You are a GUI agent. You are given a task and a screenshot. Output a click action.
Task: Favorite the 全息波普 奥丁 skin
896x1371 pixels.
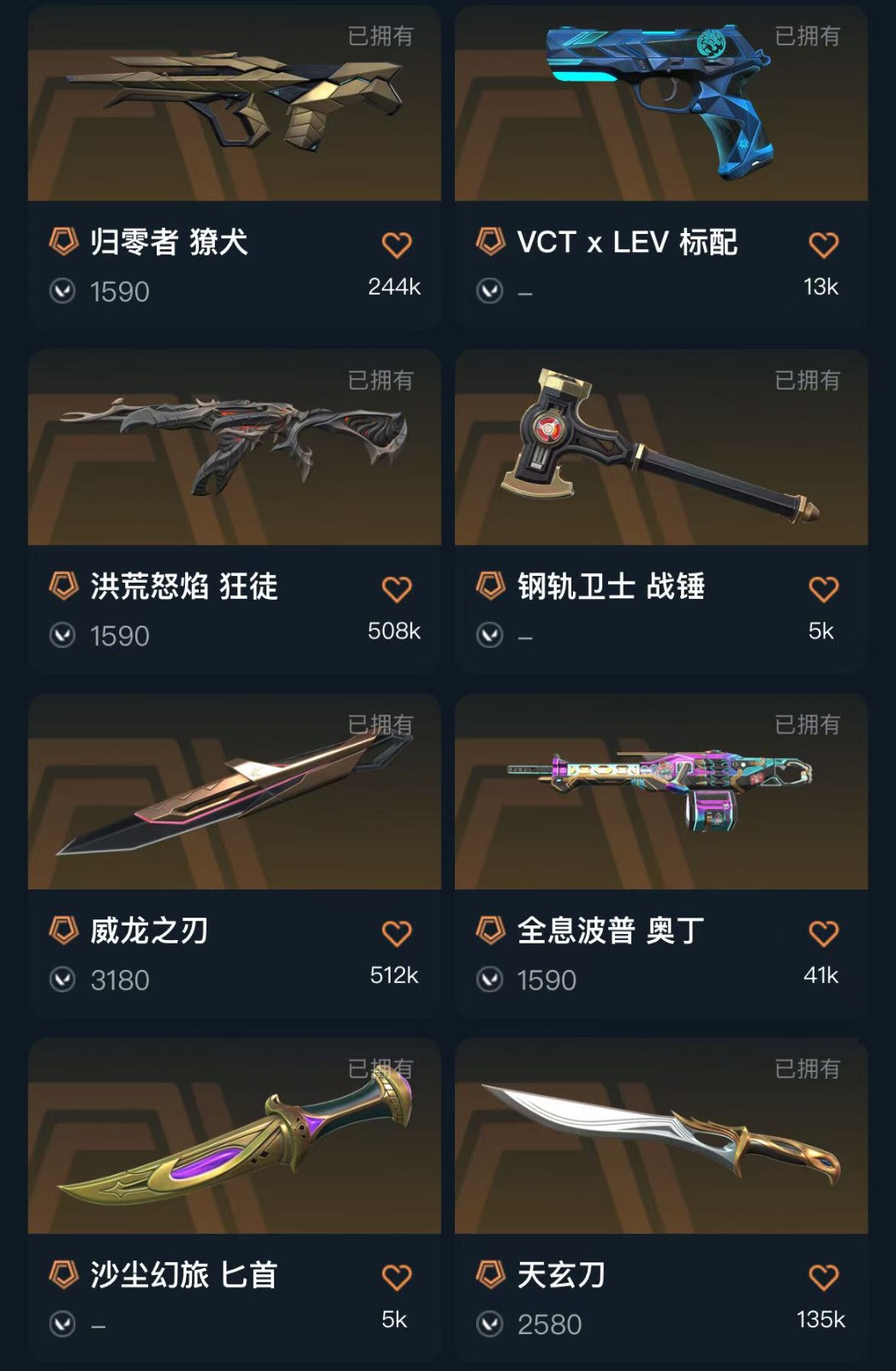pyautogui.click(x=823, y=933)
